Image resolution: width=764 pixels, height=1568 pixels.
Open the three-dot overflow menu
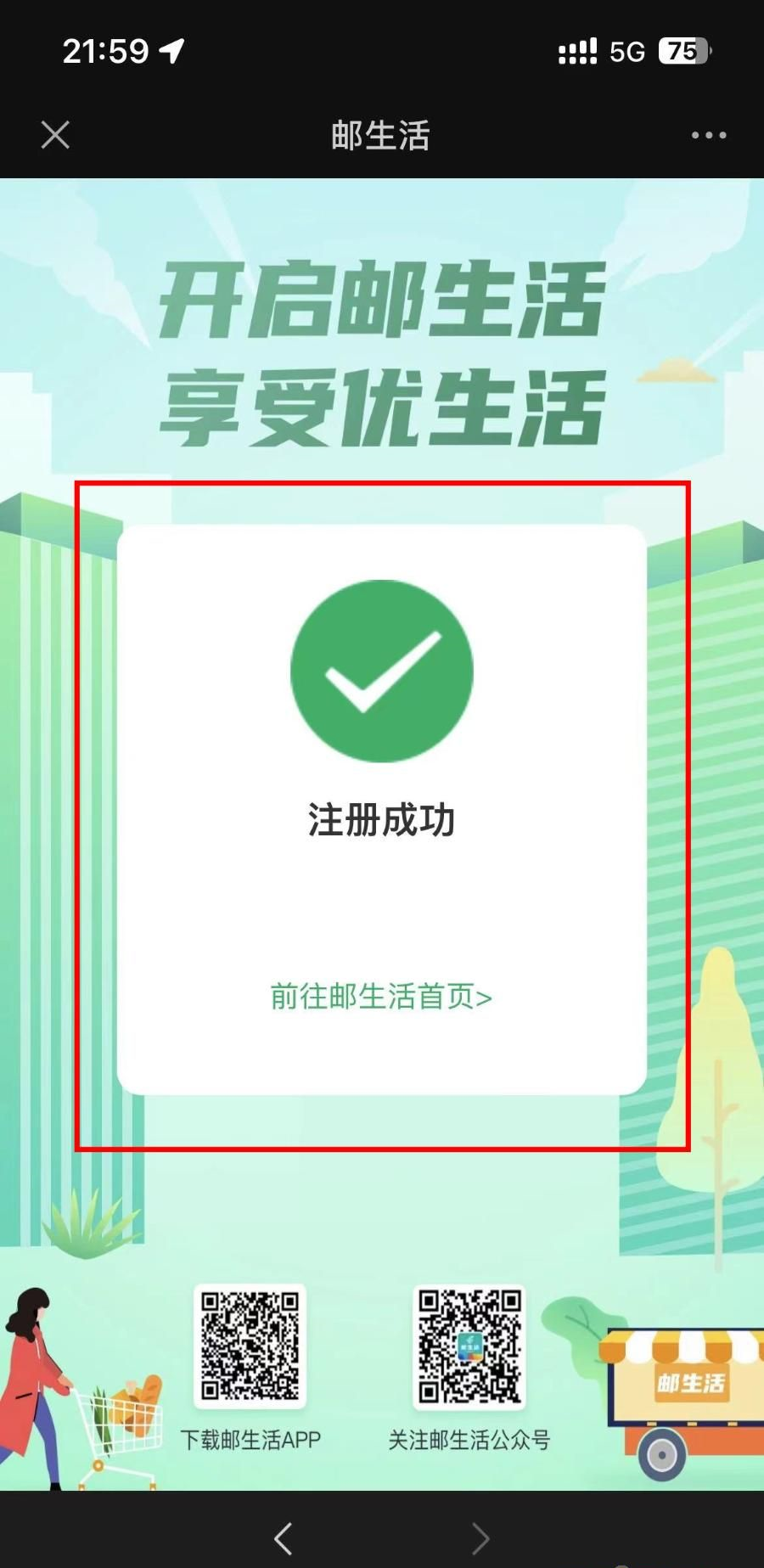coord(708,135)
